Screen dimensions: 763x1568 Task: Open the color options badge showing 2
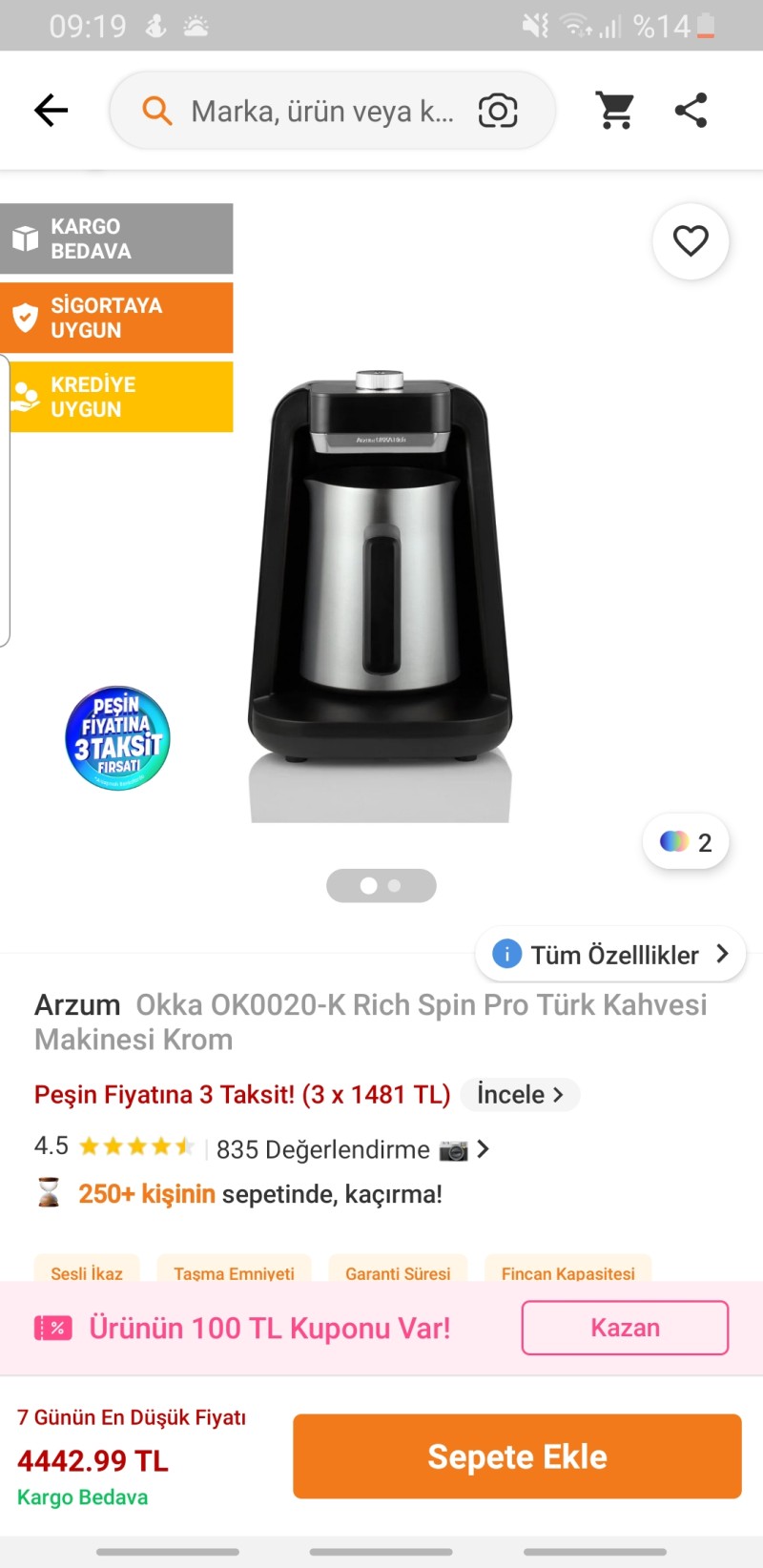coord(686,842)
